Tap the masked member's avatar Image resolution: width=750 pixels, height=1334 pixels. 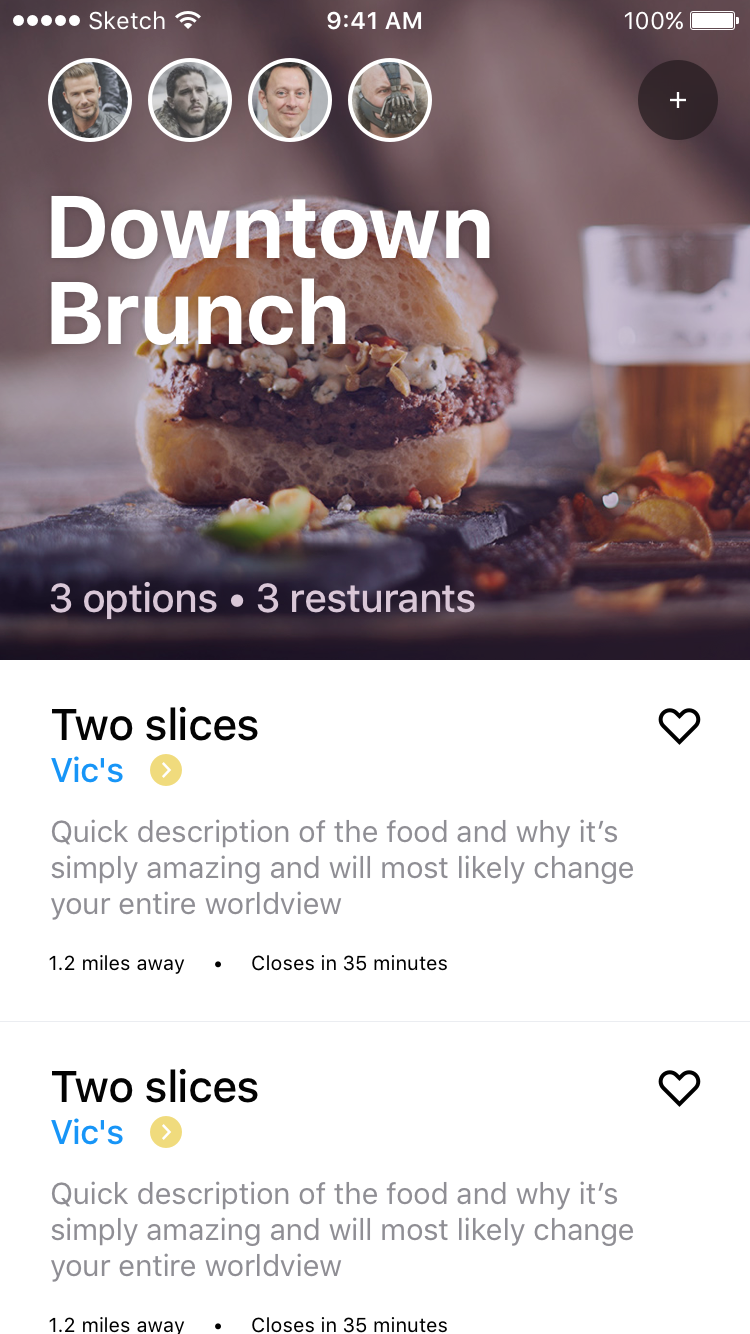[390, 100]
